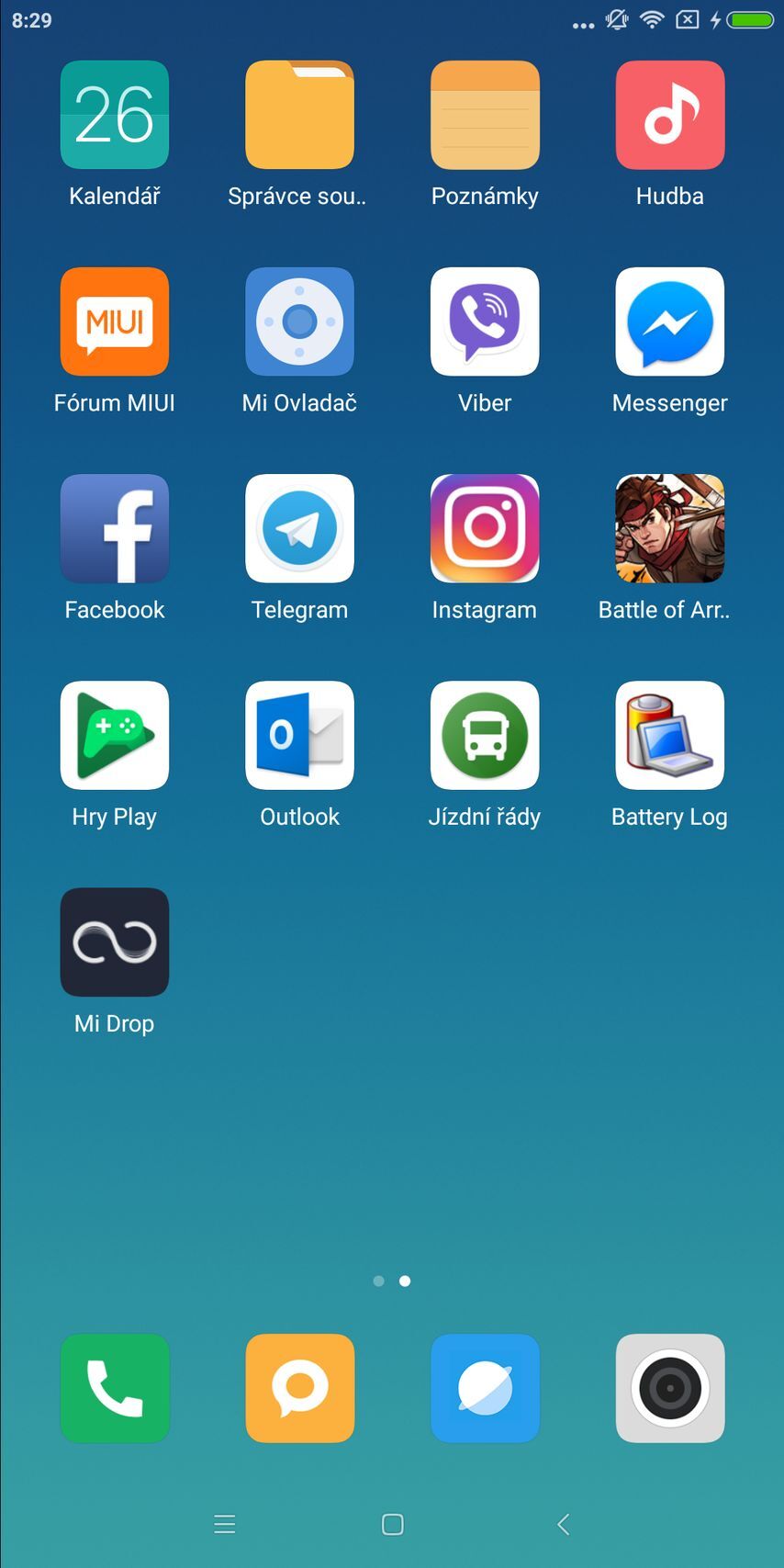Start the Instagram app
The height and width of the screenshot is (1568, 784).
(x=485, y=529)
